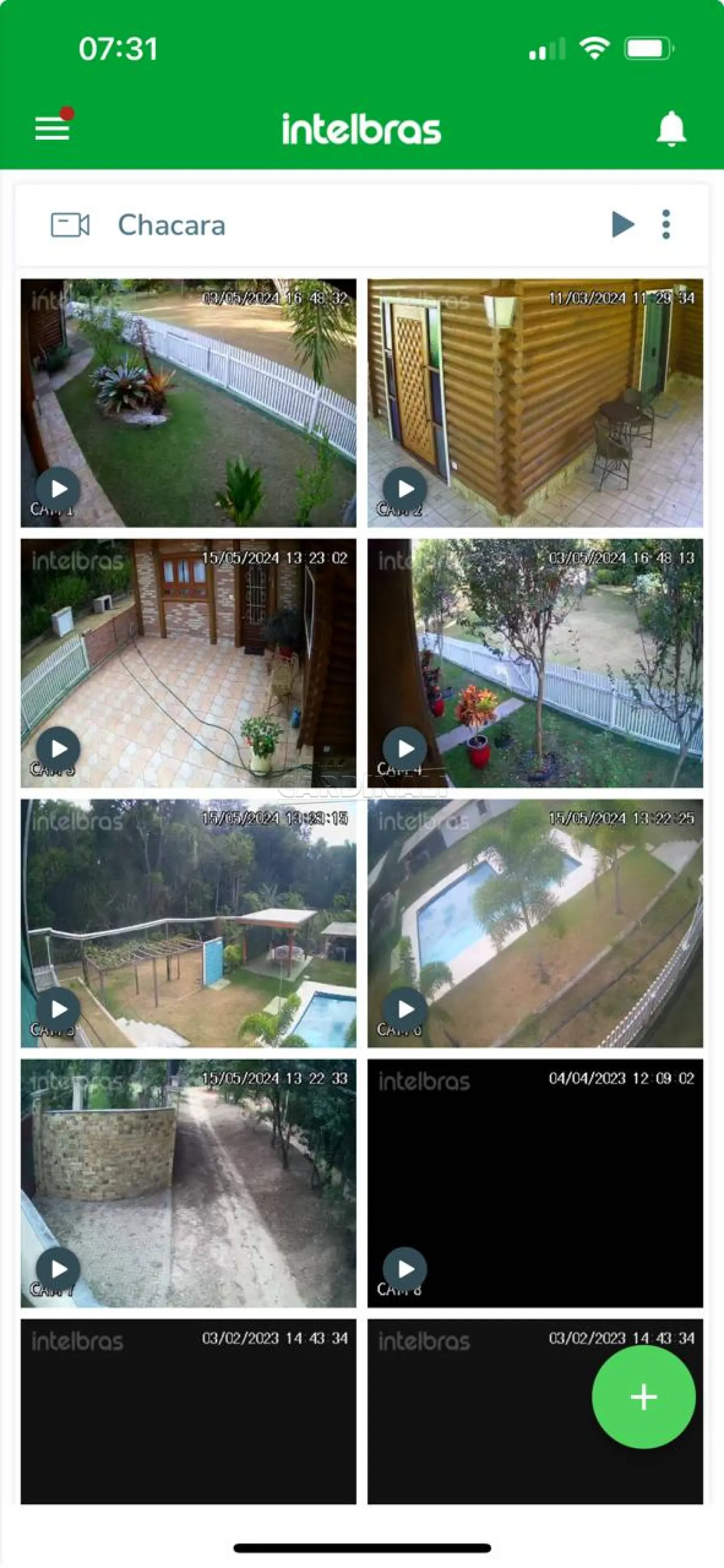Start playback on CAM 4
Image resolution: width=724 pixels, height=1568 pixels.
[x=405, y=748]
